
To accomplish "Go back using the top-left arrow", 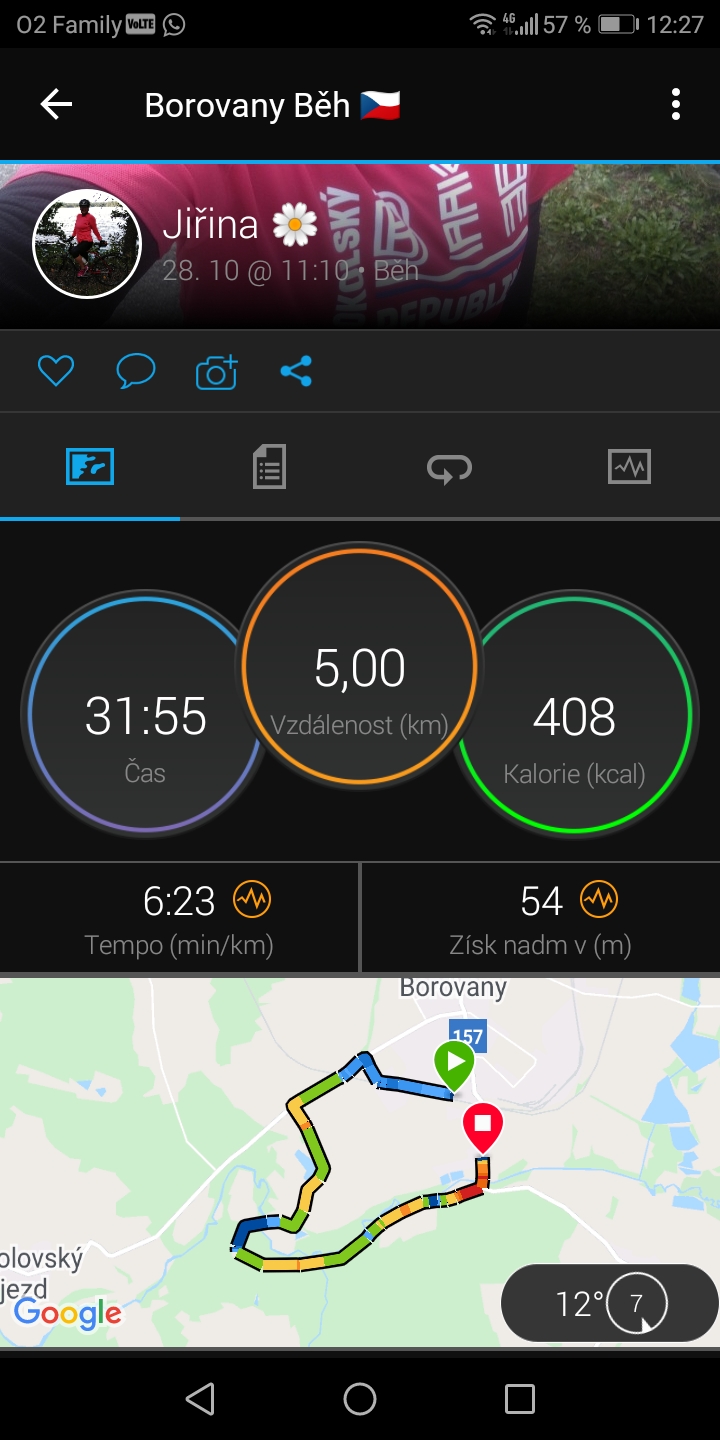I will (x=56, y=104).
